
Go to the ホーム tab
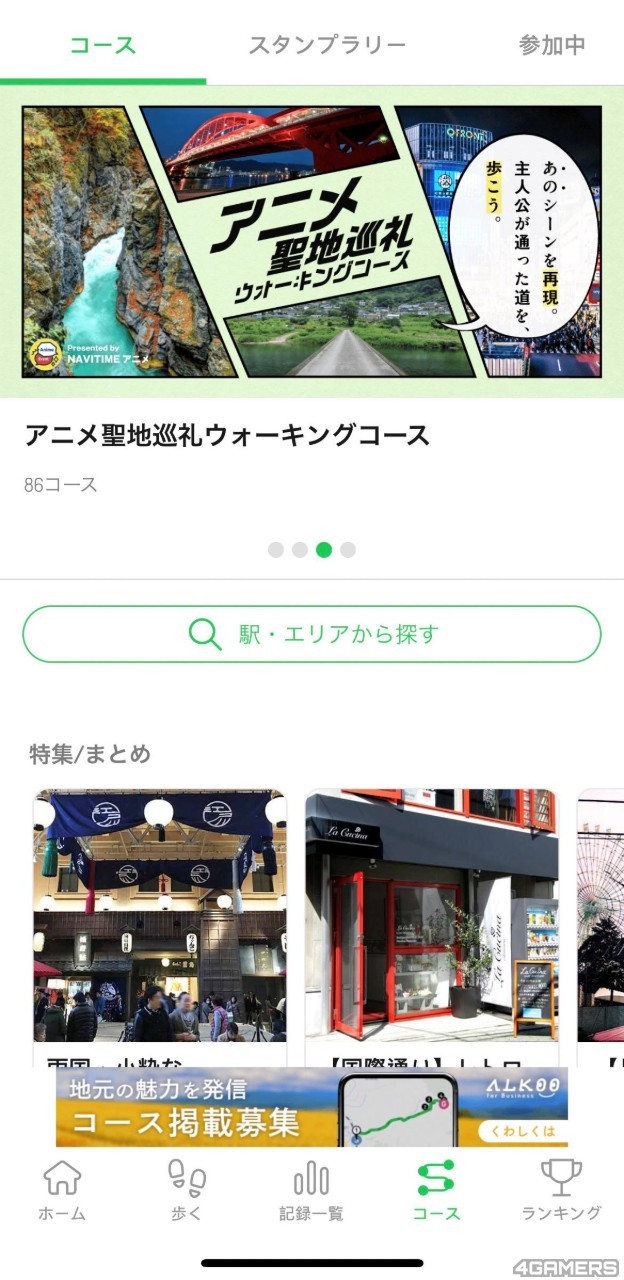point(62,1190)
